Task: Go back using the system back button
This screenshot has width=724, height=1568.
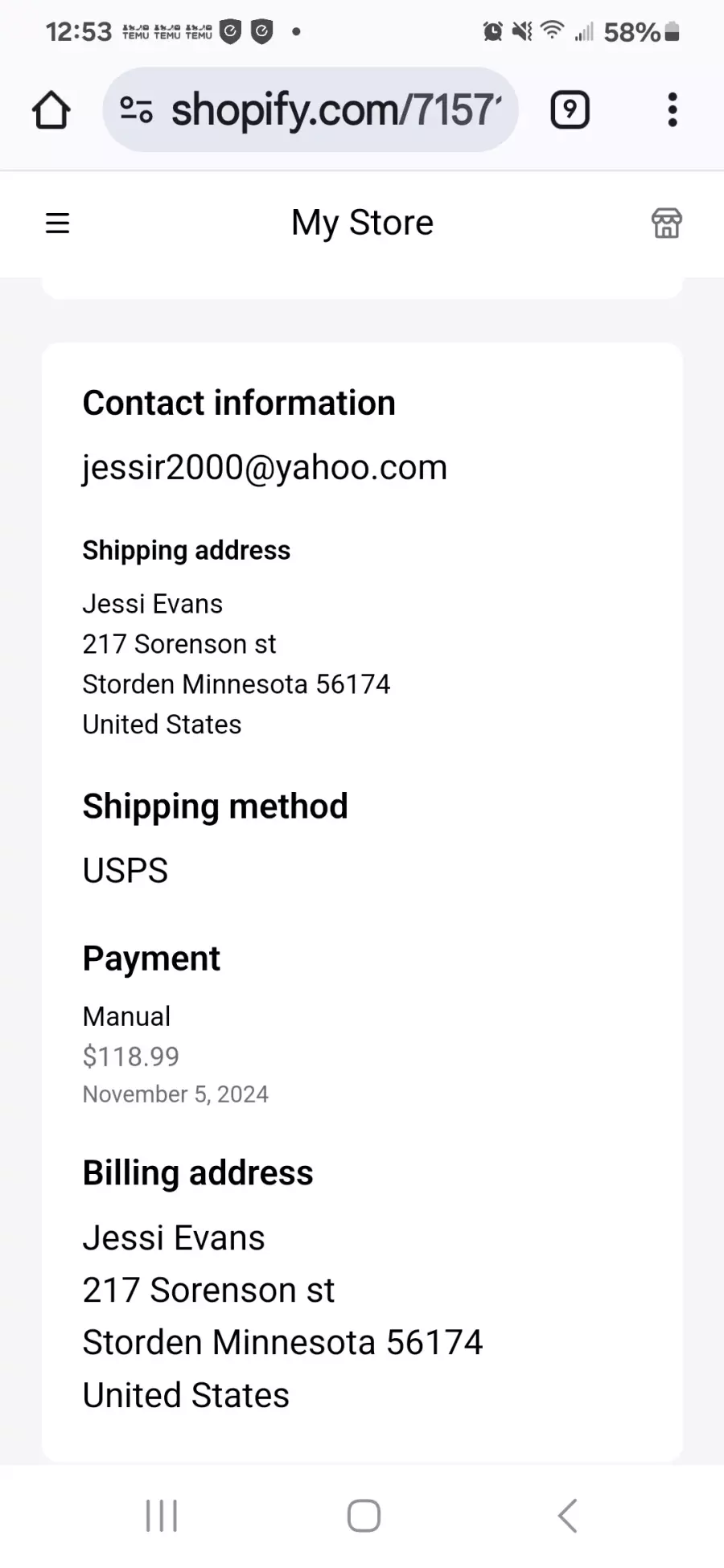Action: point(567,1516)
